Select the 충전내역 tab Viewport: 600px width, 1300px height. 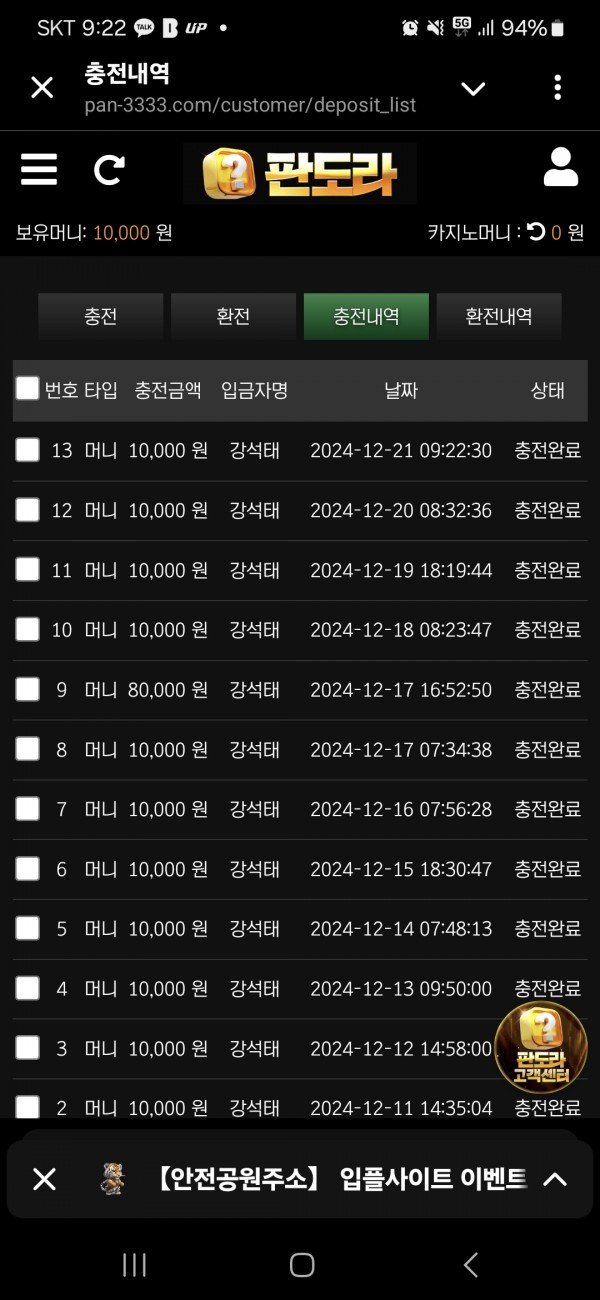point(366,317)
